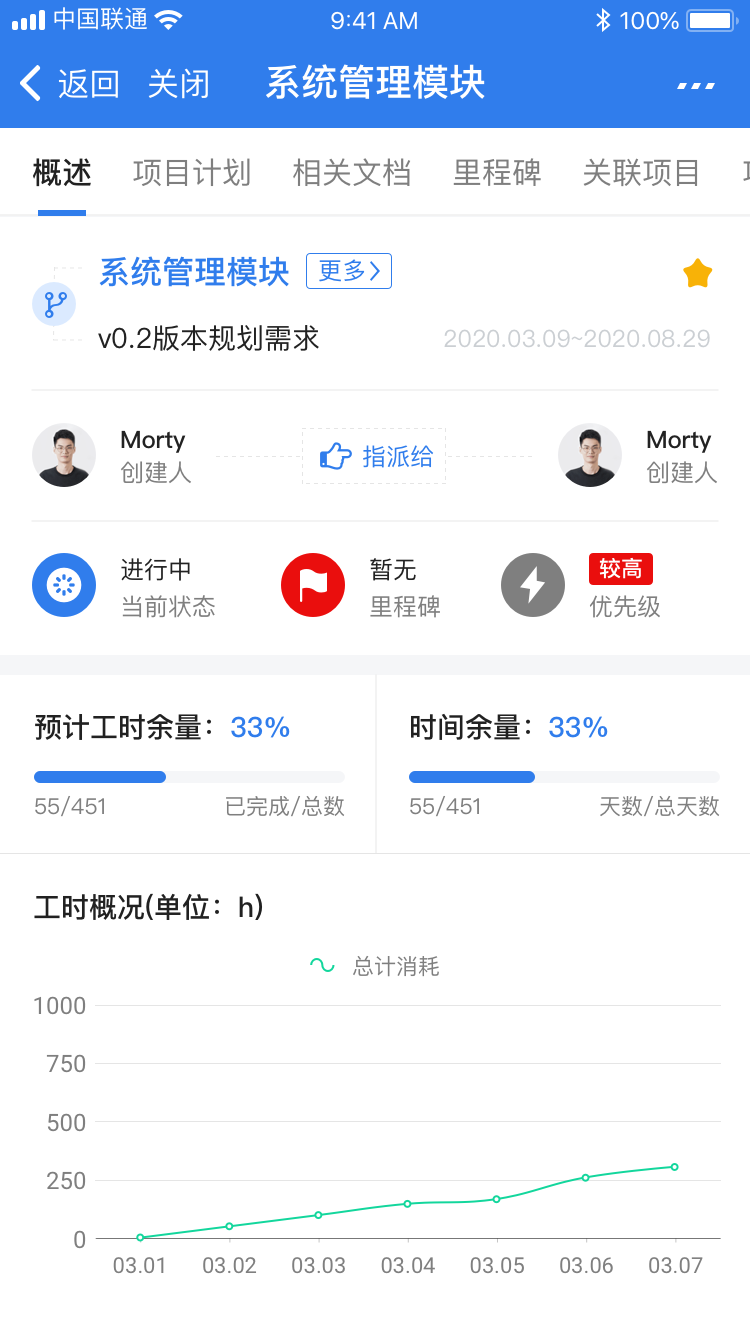Click 关闭 to close the page
This screenshot has width=750, height=1334.
click(179, 84)
